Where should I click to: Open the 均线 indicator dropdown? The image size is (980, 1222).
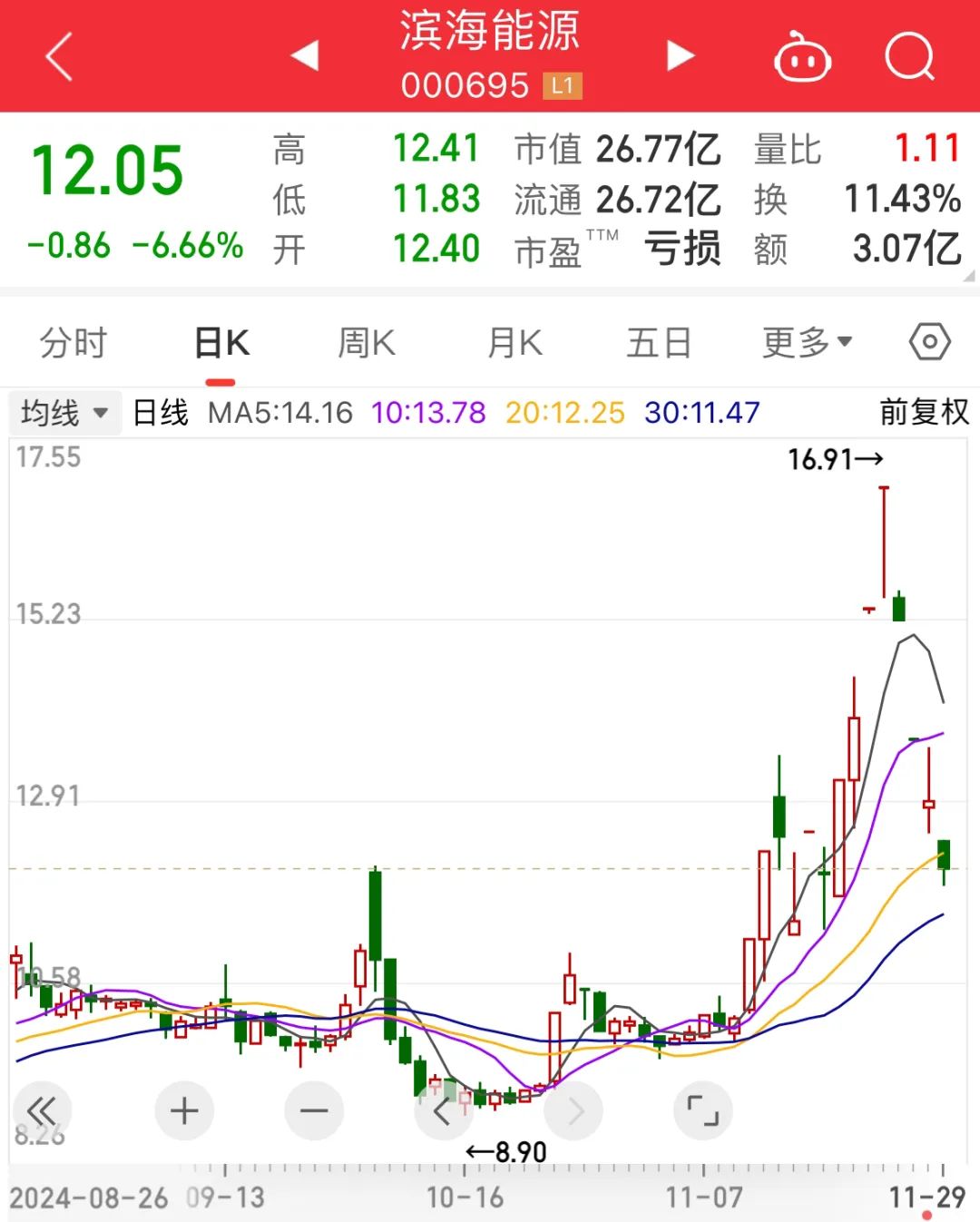64,413
